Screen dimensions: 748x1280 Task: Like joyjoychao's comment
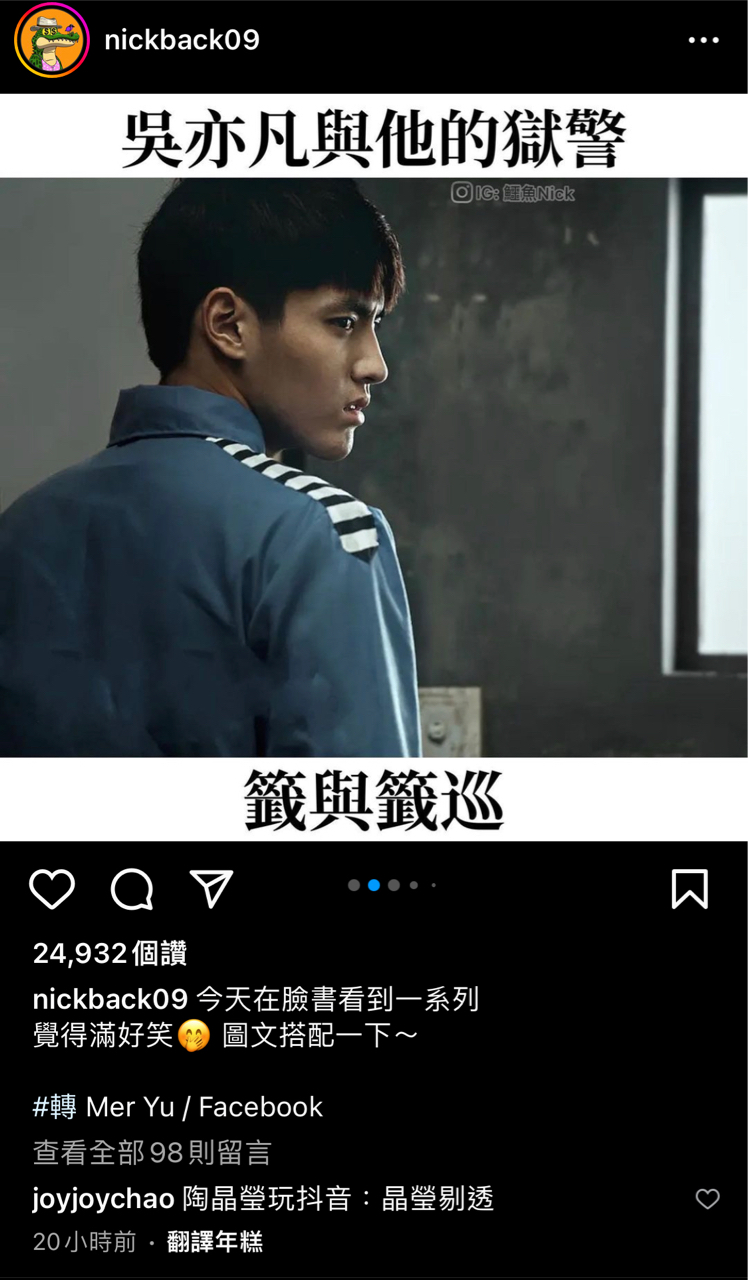tap(707, 1199)
